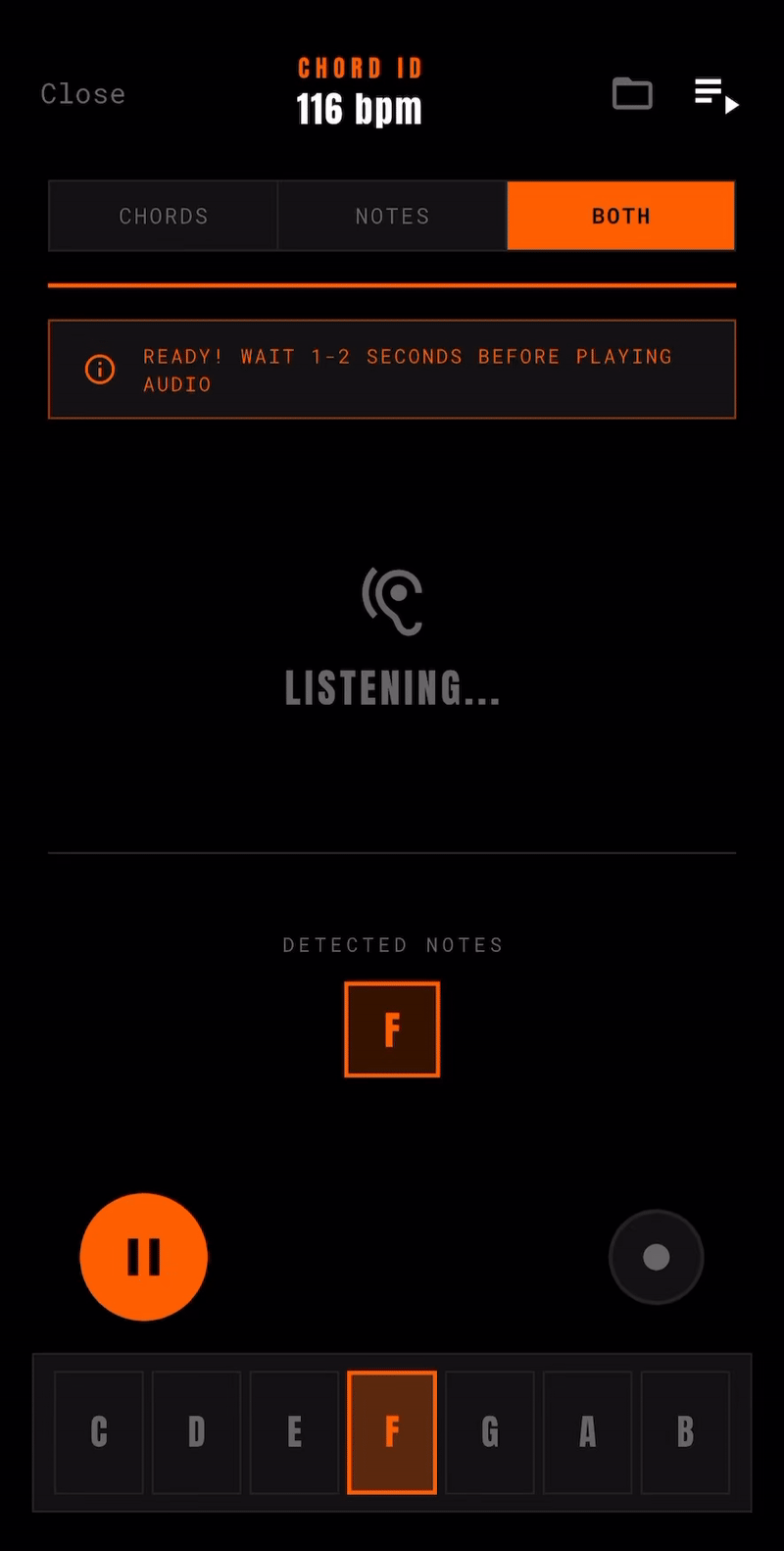Select the E note key

[294, 1431]
